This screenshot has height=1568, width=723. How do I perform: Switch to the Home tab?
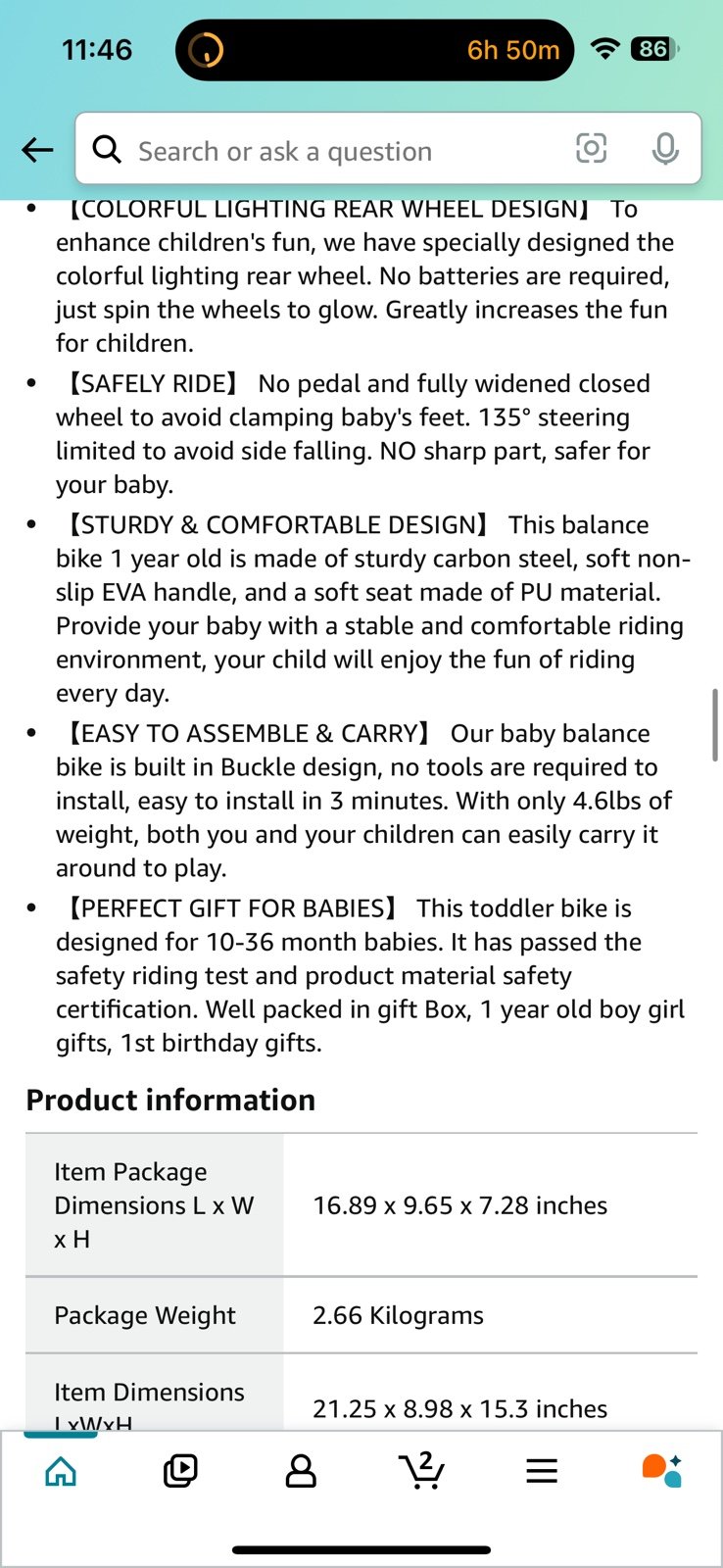click(x=61, y=1470)
